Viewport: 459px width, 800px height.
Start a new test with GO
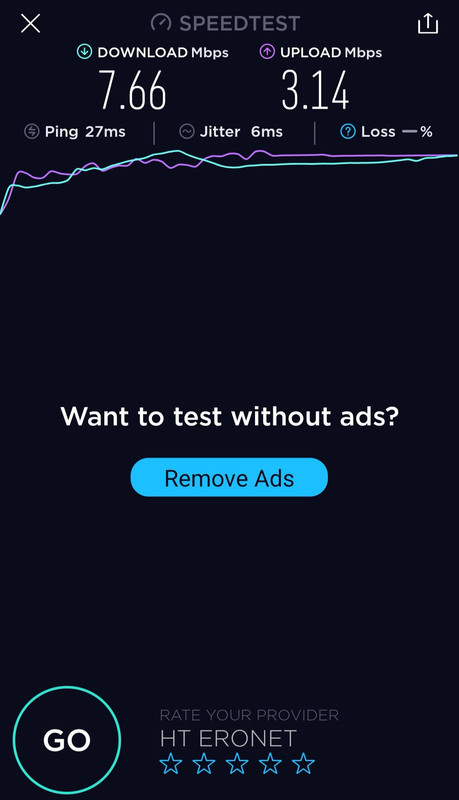(67, 740)
